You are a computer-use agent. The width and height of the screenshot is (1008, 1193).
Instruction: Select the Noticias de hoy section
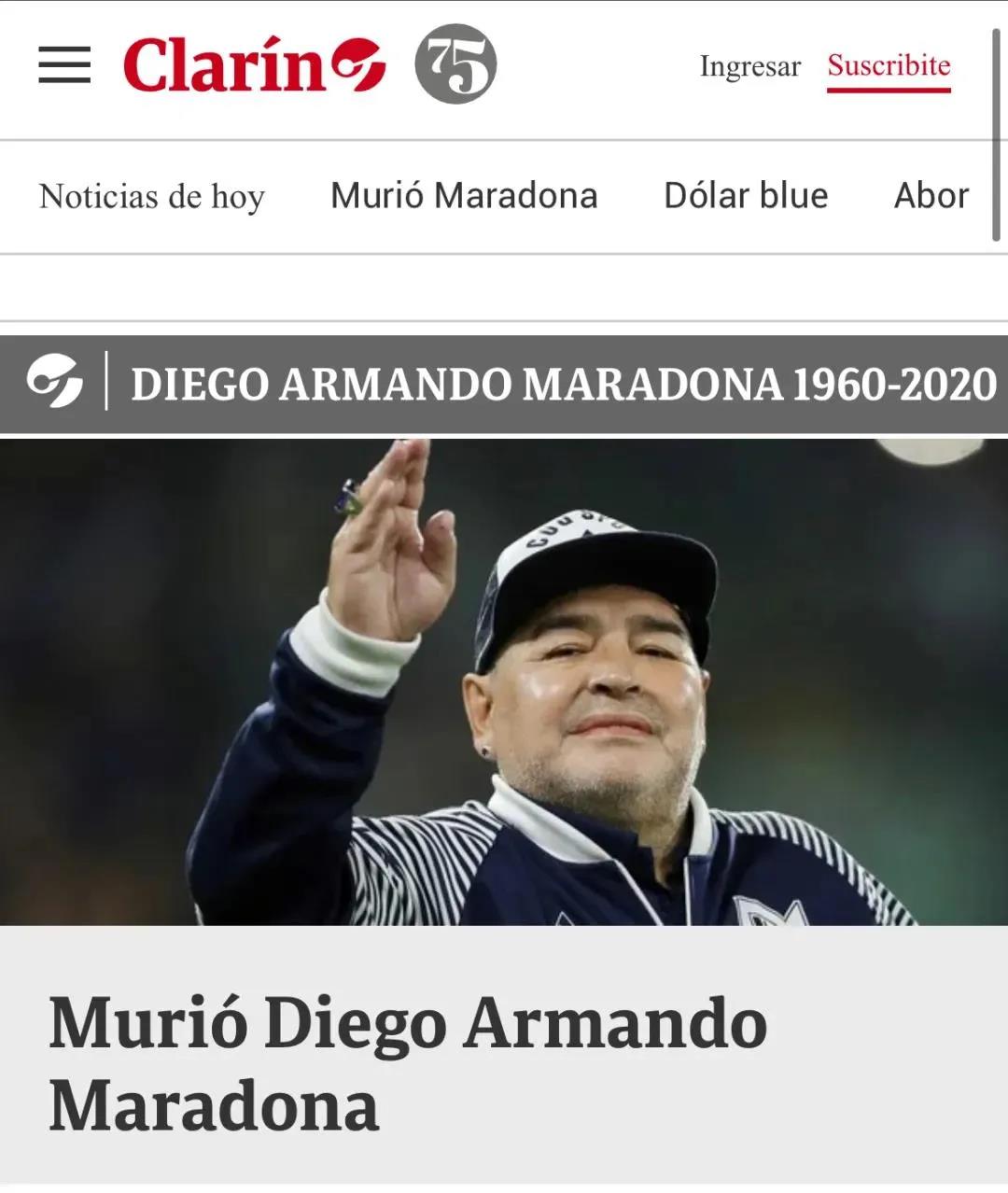(x=152, y=197)
